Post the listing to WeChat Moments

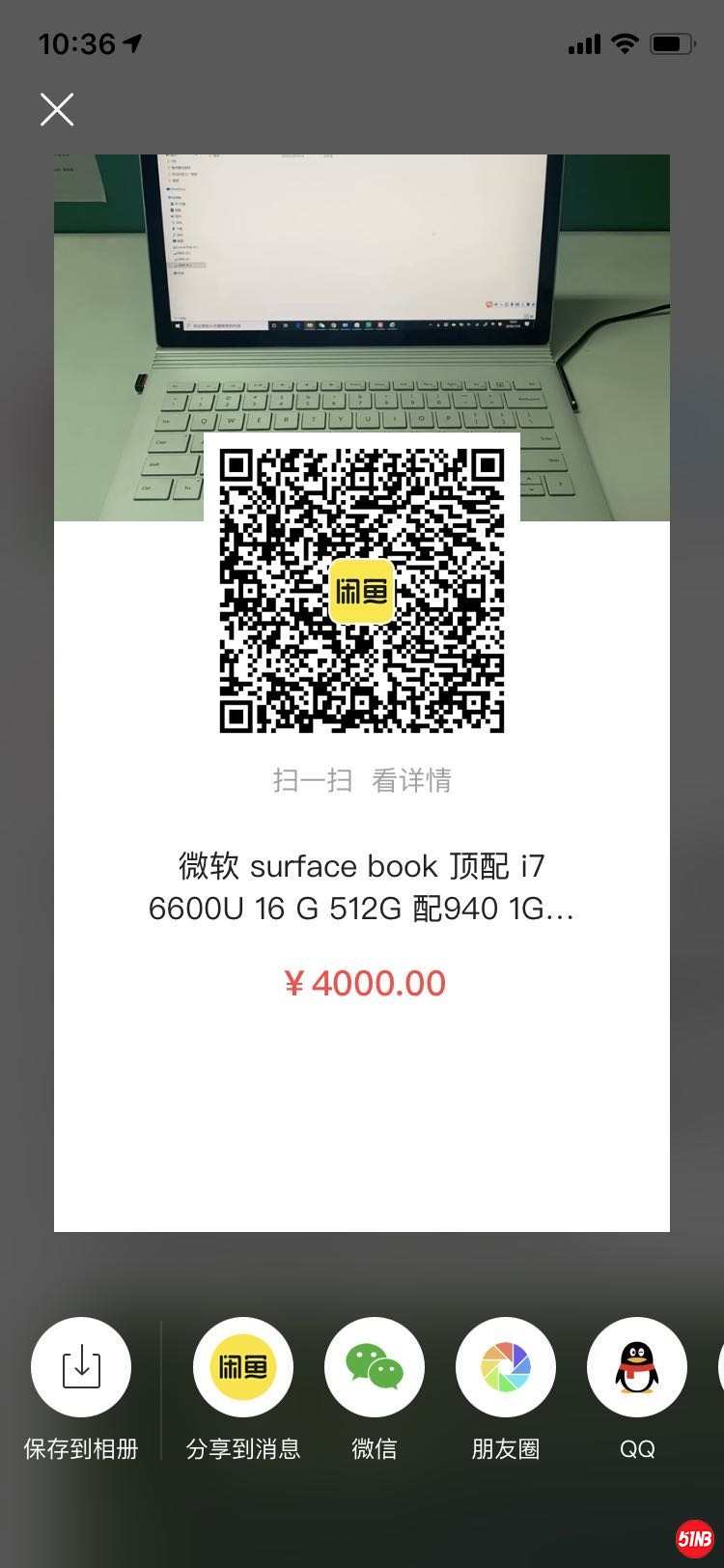pos(506,1367)
